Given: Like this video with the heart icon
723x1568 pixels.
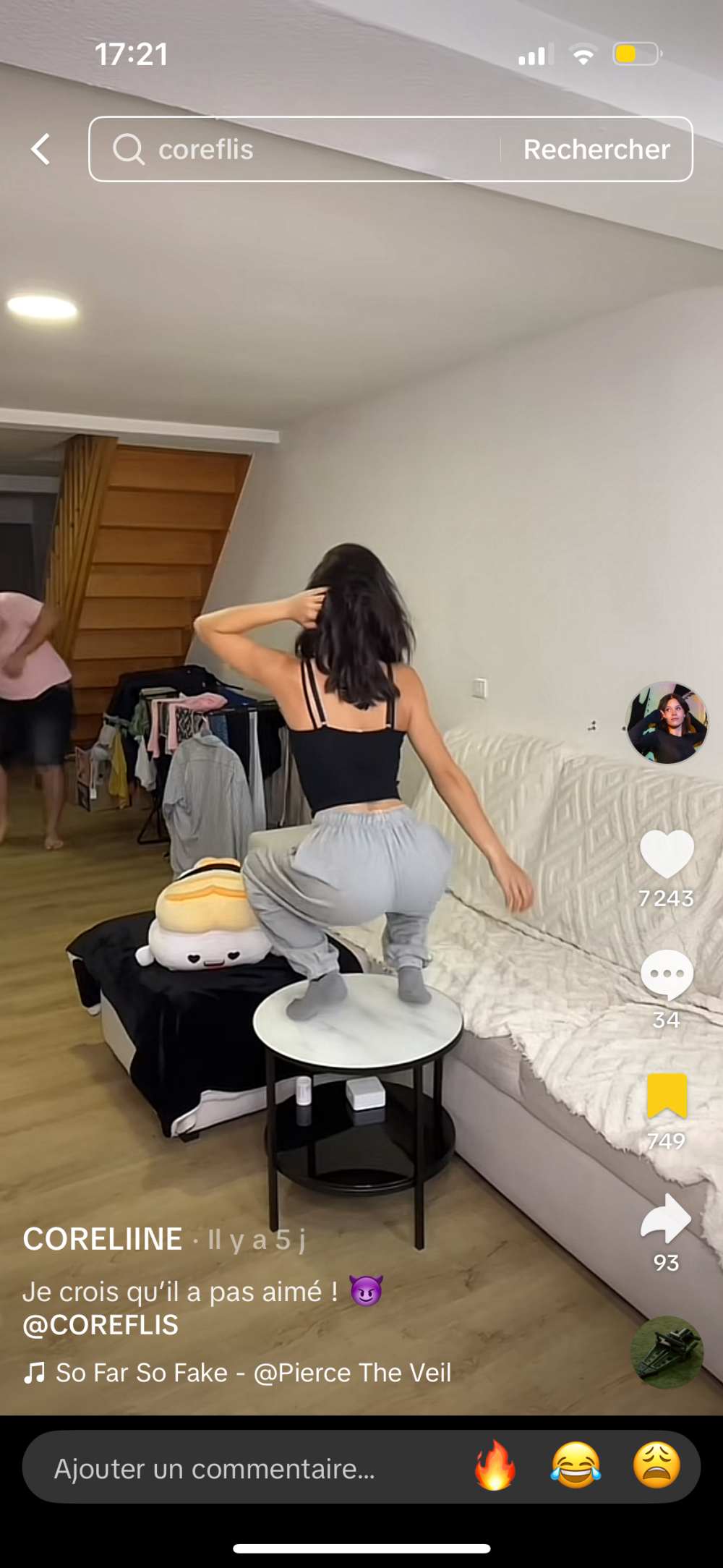Looking at the screenshot, I should click(x=666, y=854).
